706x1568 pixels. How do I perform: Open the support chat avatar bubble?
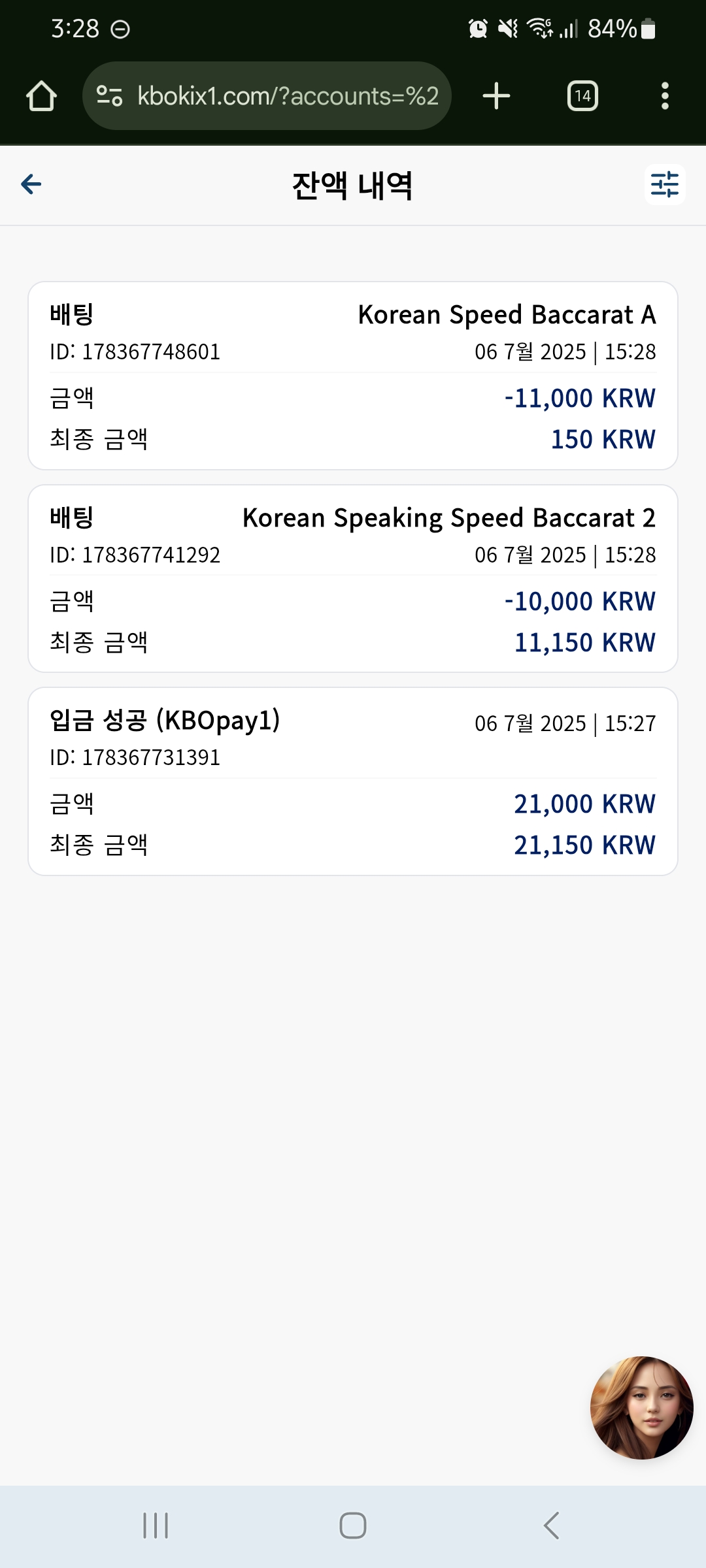tap(641, 1408)
